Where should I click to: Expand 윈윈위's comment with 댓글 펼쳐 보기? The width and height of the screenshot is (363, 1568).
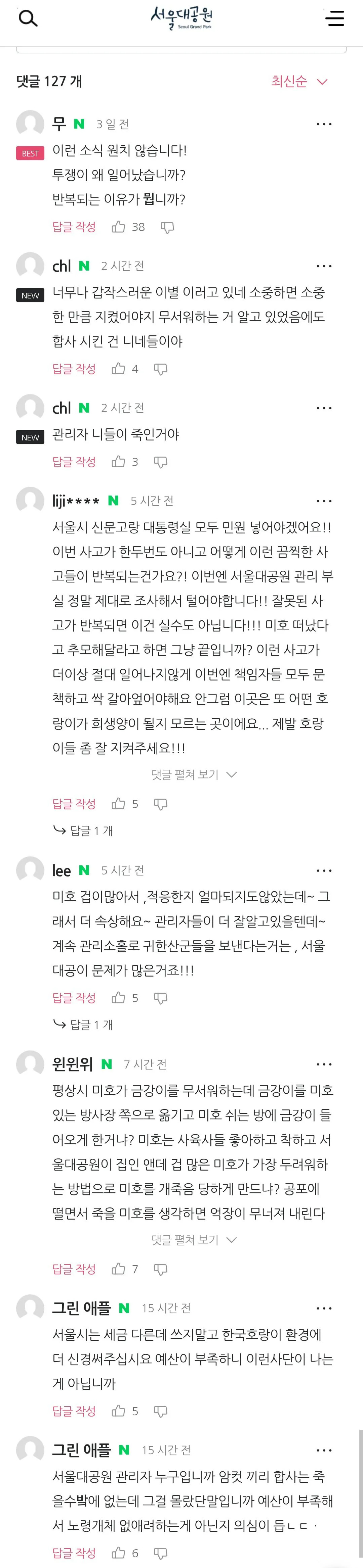193,1240
